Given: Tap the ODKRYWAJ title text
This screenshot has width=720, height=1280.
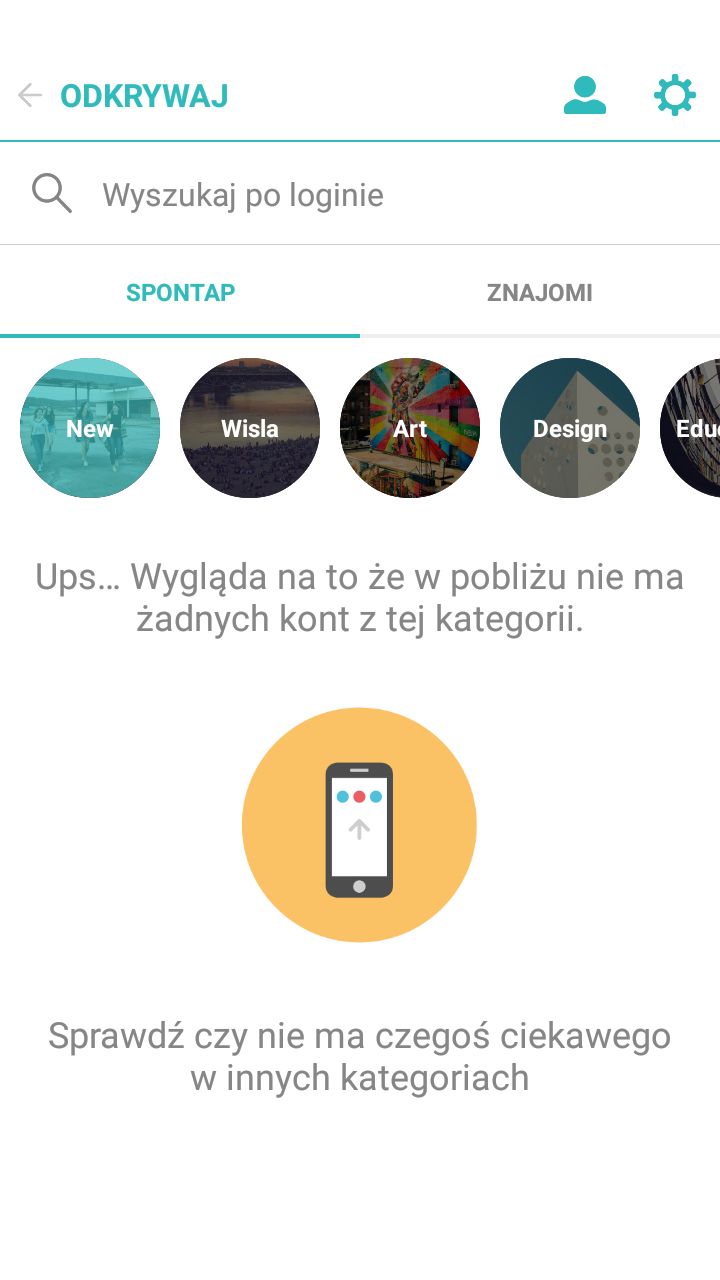Looking at the screenshot, I should (144, 95).
